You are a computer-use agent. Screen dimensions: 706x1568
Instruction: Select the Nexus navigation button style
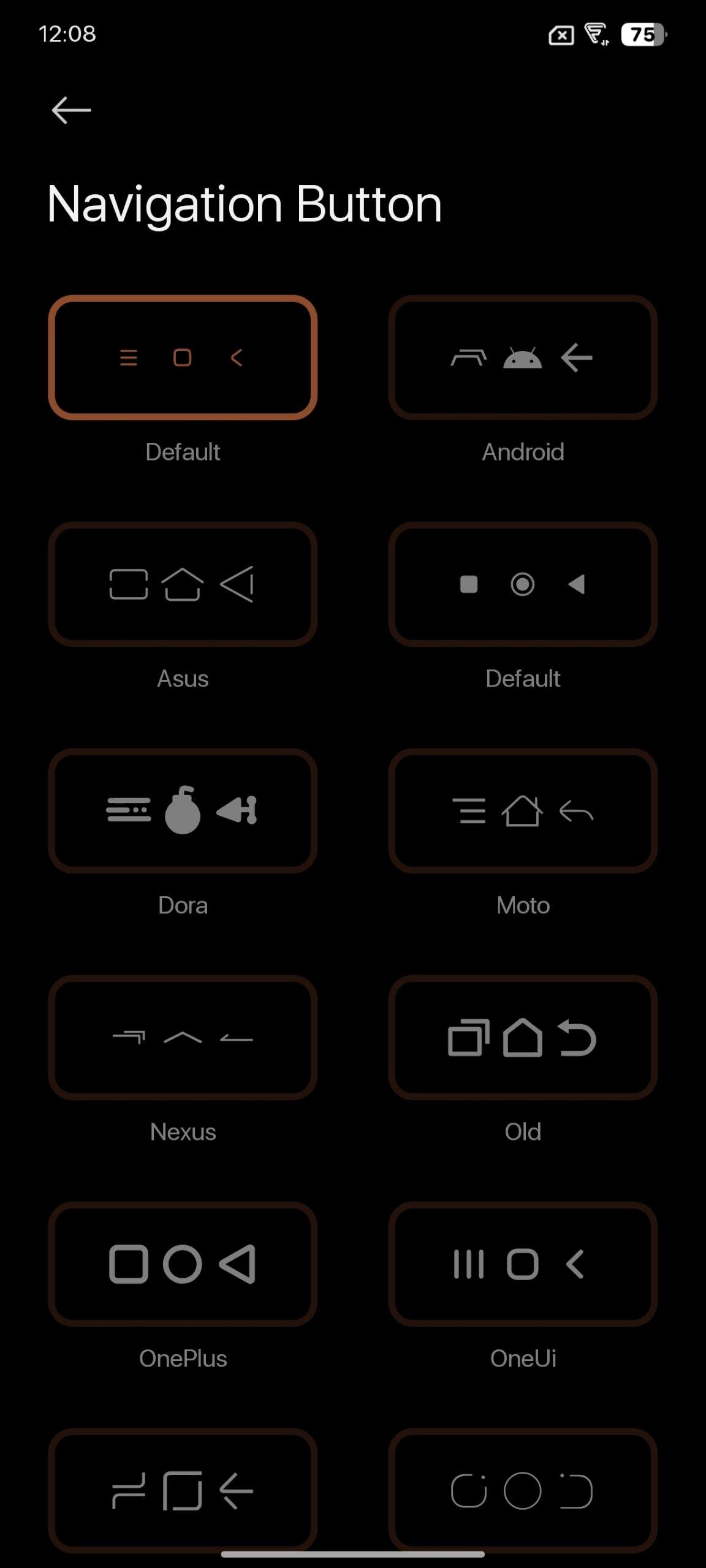183,1038
